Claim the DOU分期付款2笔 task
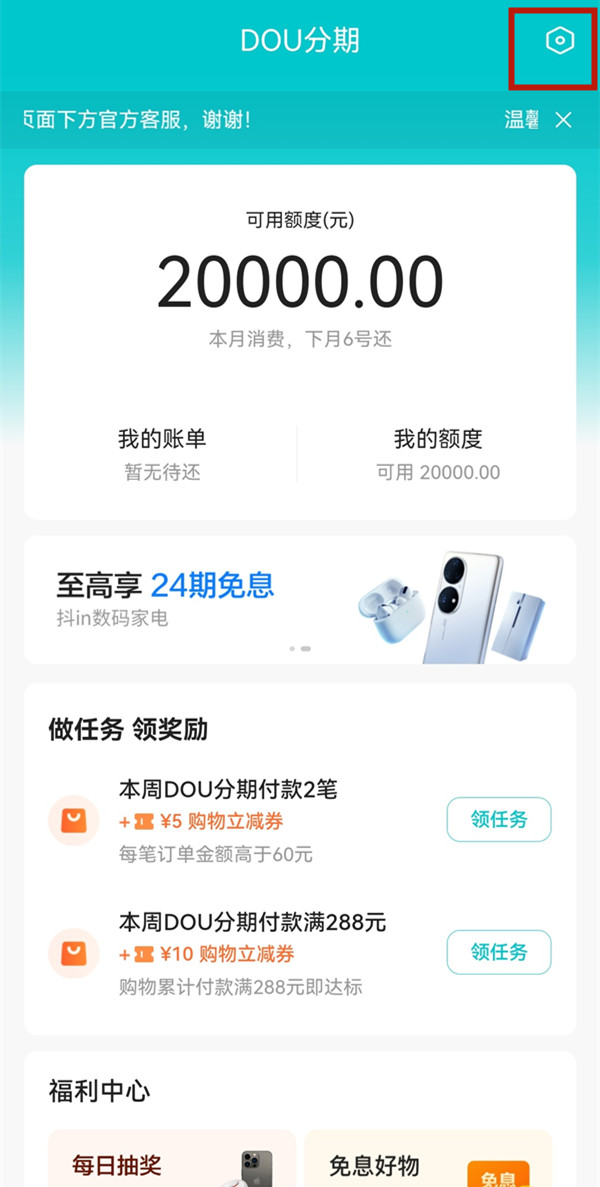This screenshot has width=600, height=1187. 498,820
